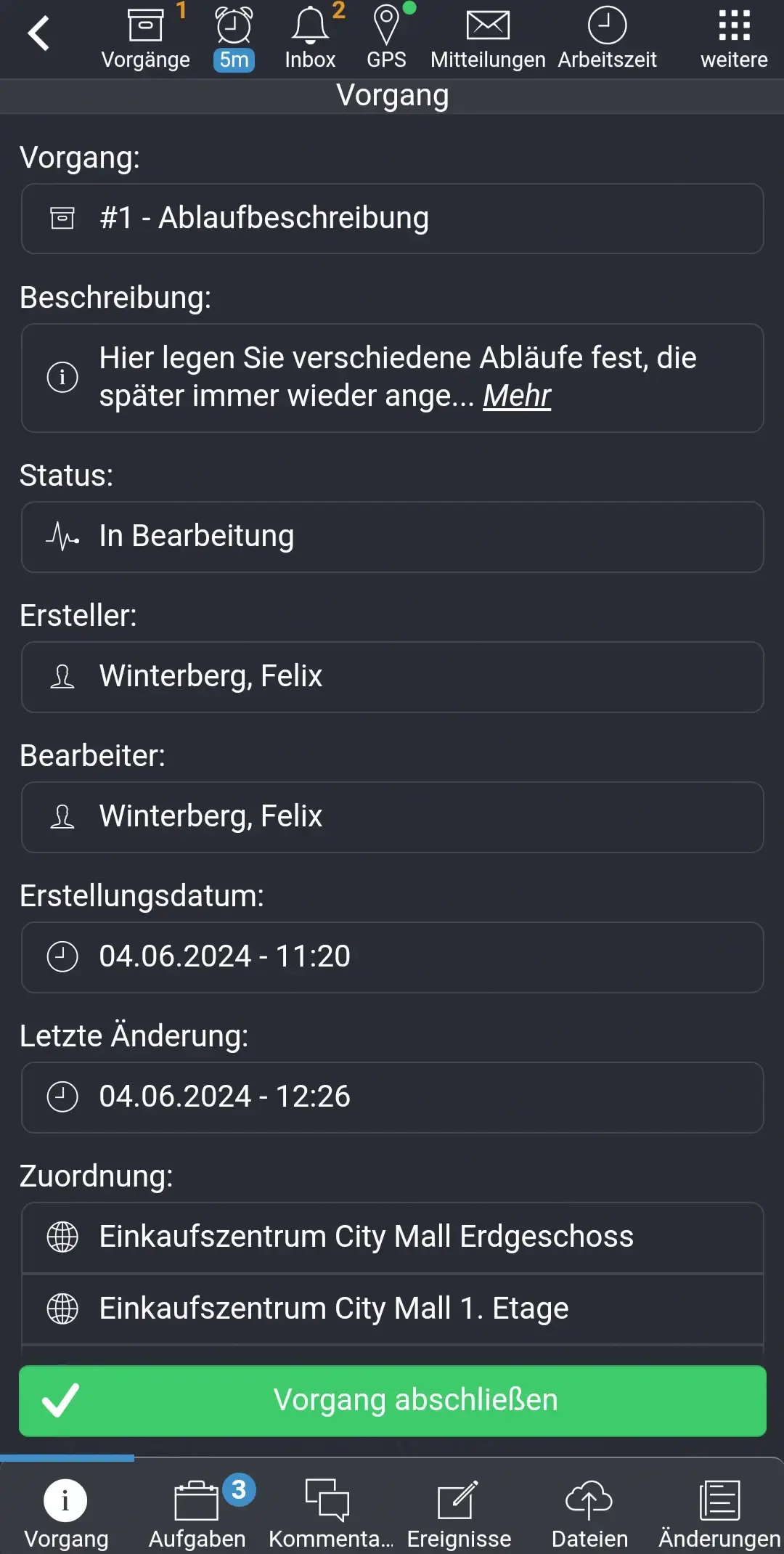Image resolution: width=784 pixels, height=1554 pixels.
Task: Tap the Vorgang field #1 - Ablaufbeschreibung
Action: tap(392, 217)
